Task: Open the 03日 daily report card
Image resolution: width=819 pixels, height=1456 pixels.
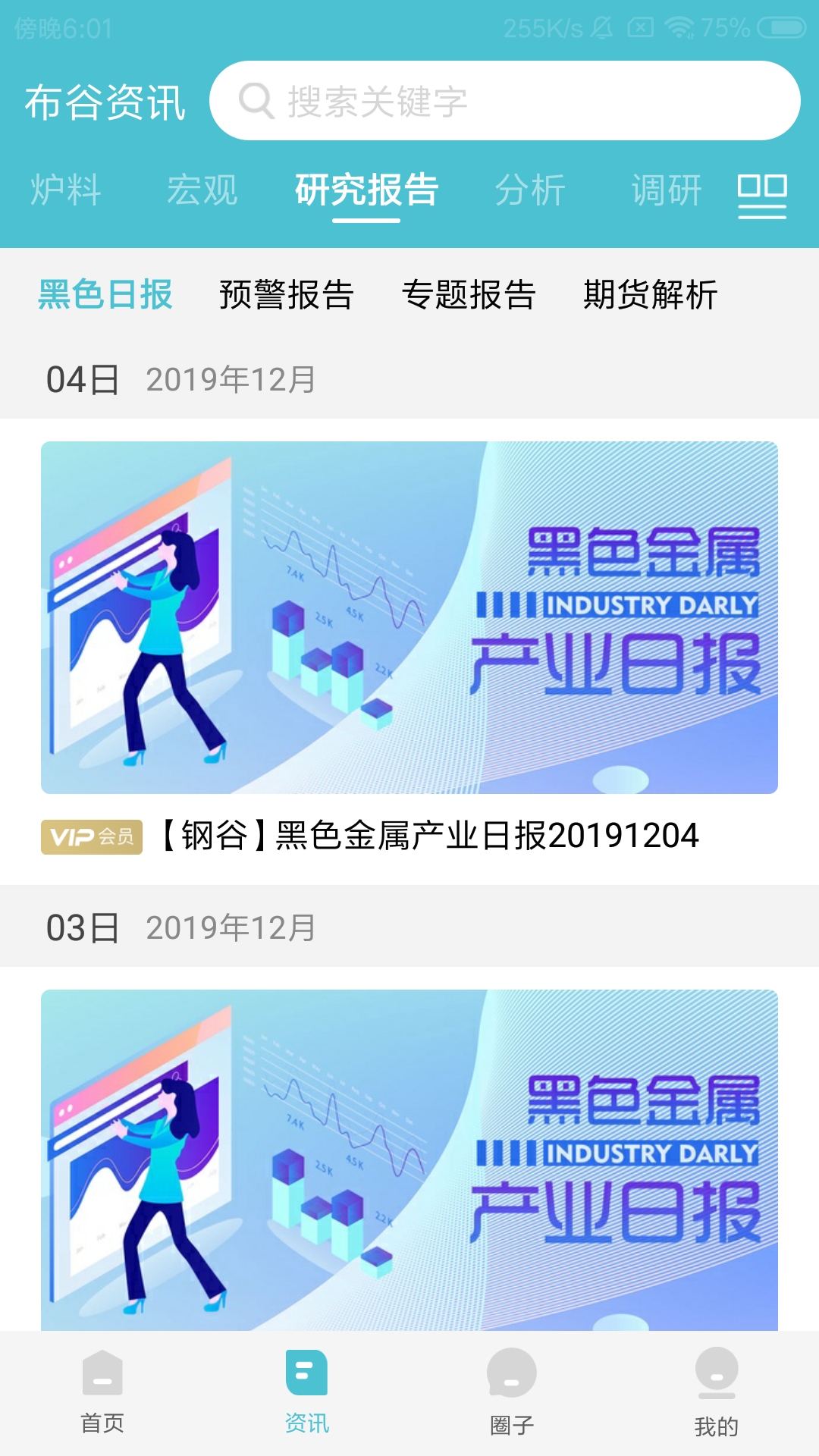Action: (409, 1160)
